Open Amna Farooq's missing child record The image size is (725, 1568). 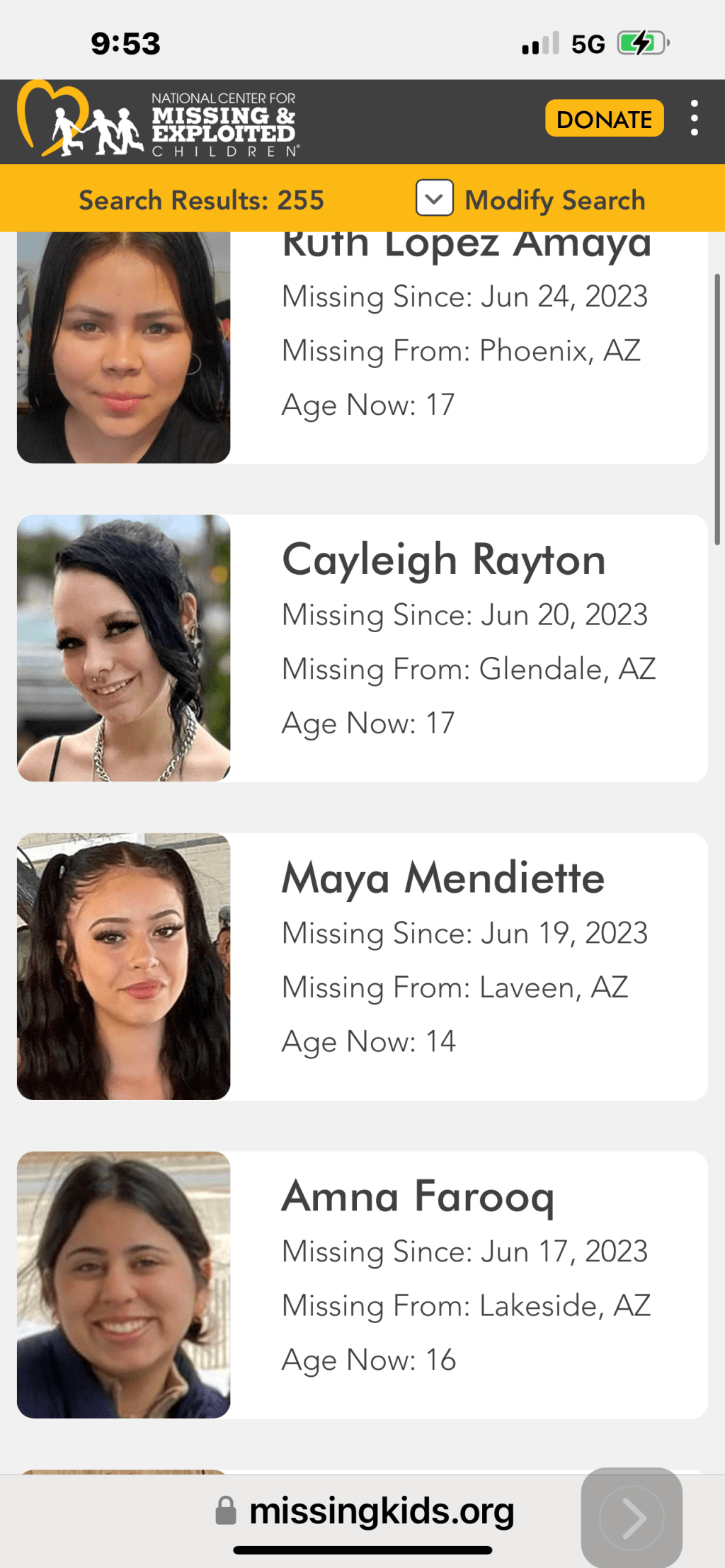(418, 1197)
